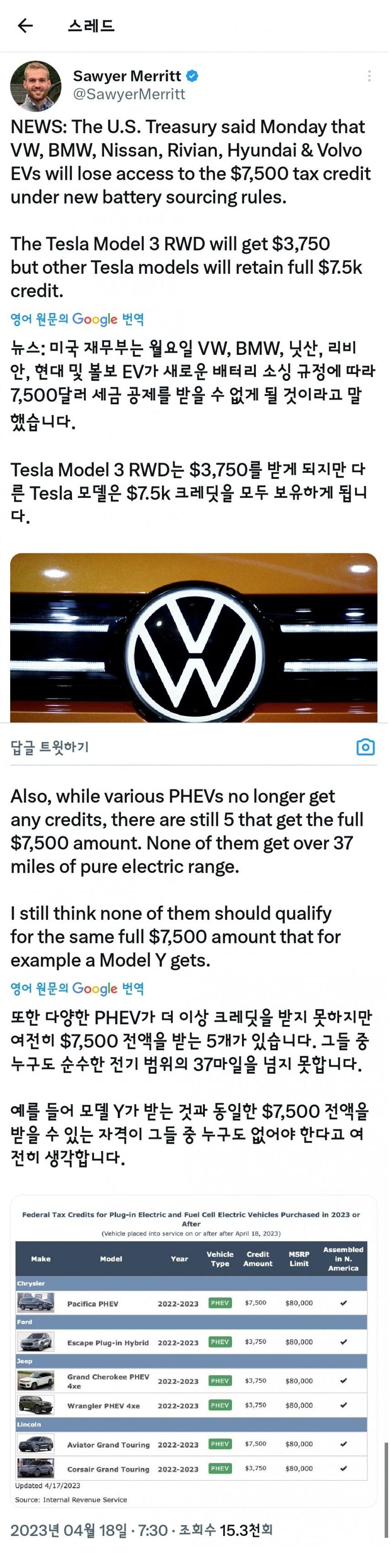Viewport: 390px width, 1568px height.
Task: Go back from the thread
Action: click(x=25, y=26)
